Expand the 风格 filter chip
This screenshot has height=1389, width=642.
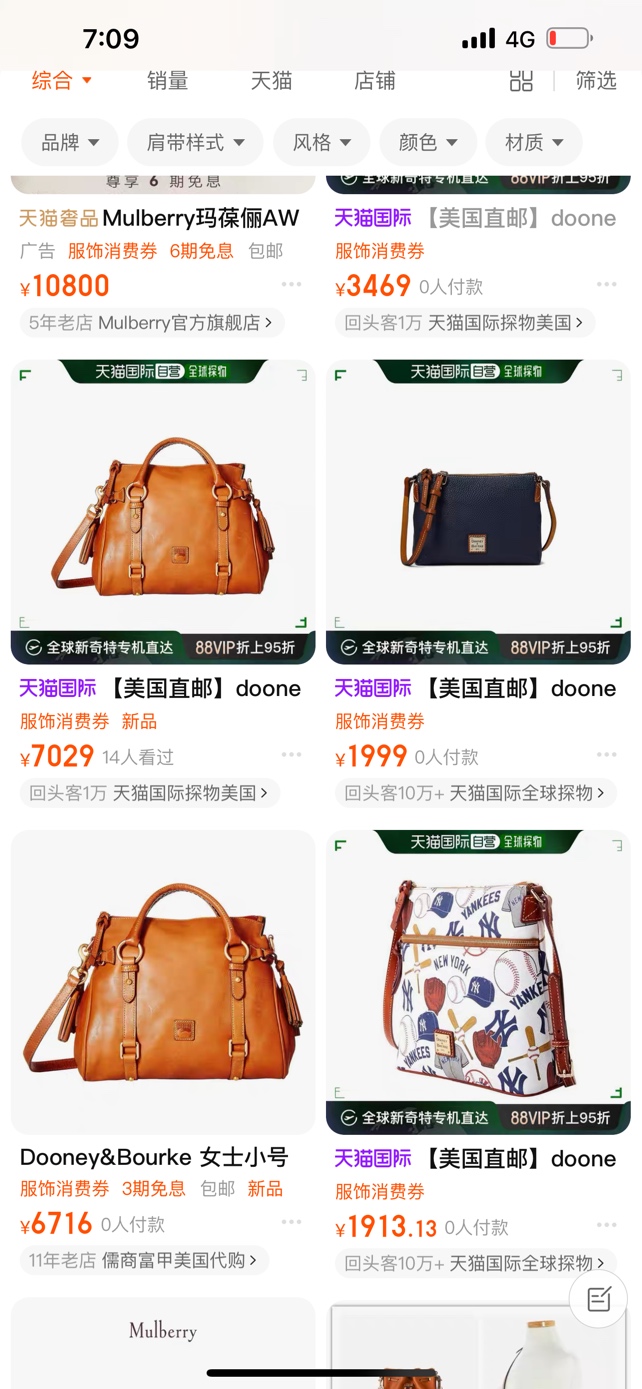point(322,143)
